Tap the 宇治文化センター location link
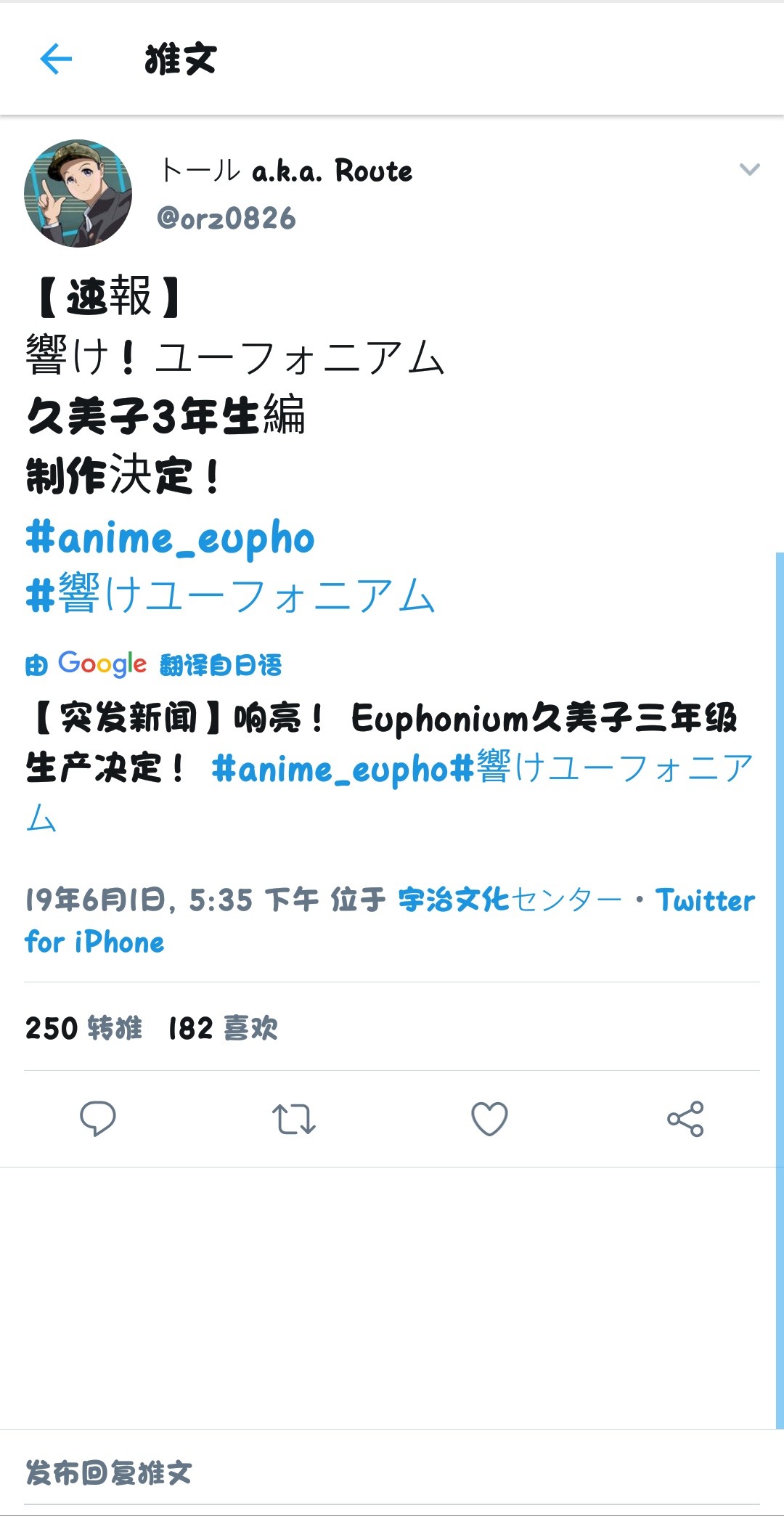This screenshot has width=784, height=1516. click(510, 900)
